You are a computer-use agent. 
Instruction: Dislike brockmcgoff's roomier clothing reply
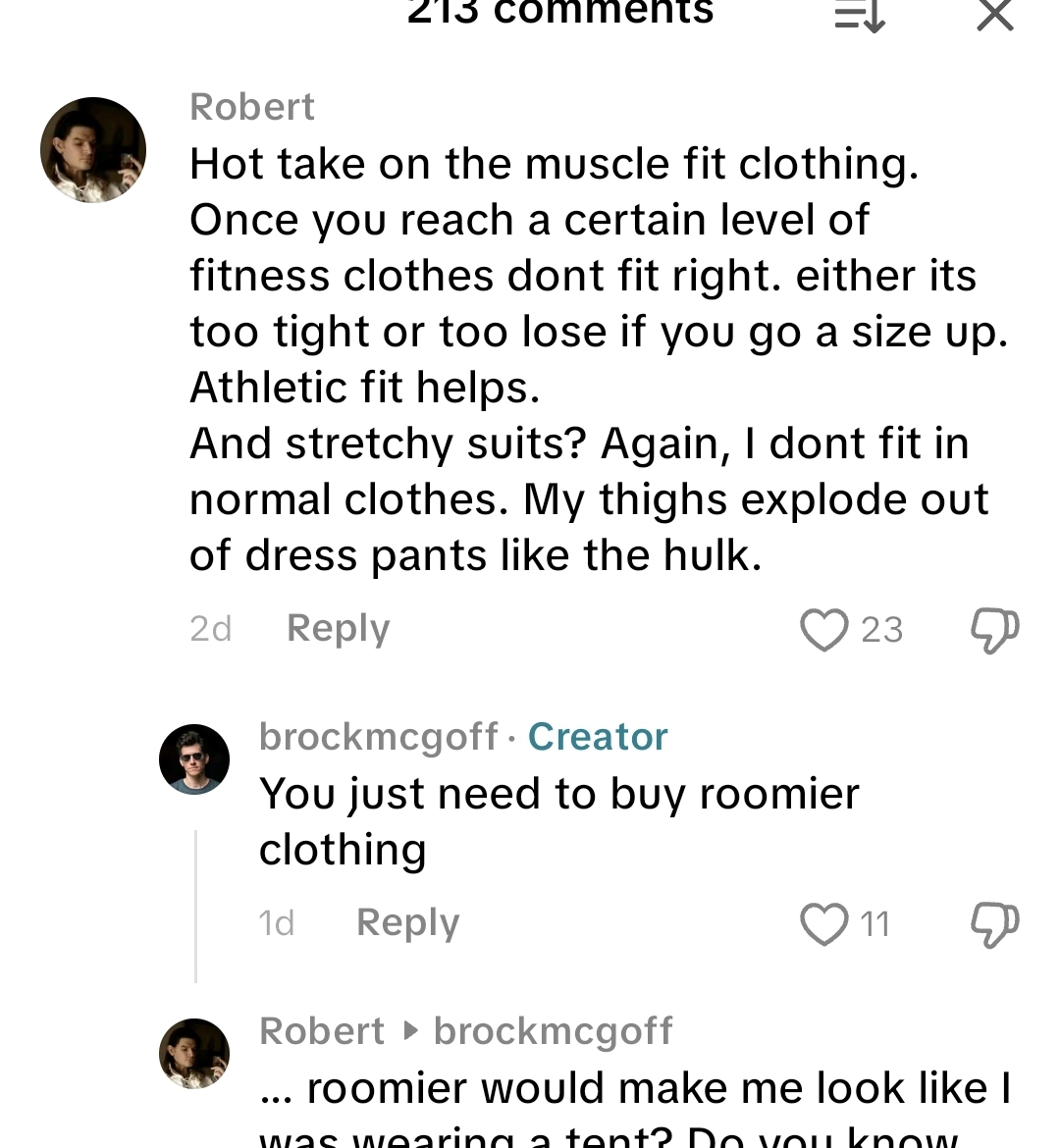pos(994,924)
